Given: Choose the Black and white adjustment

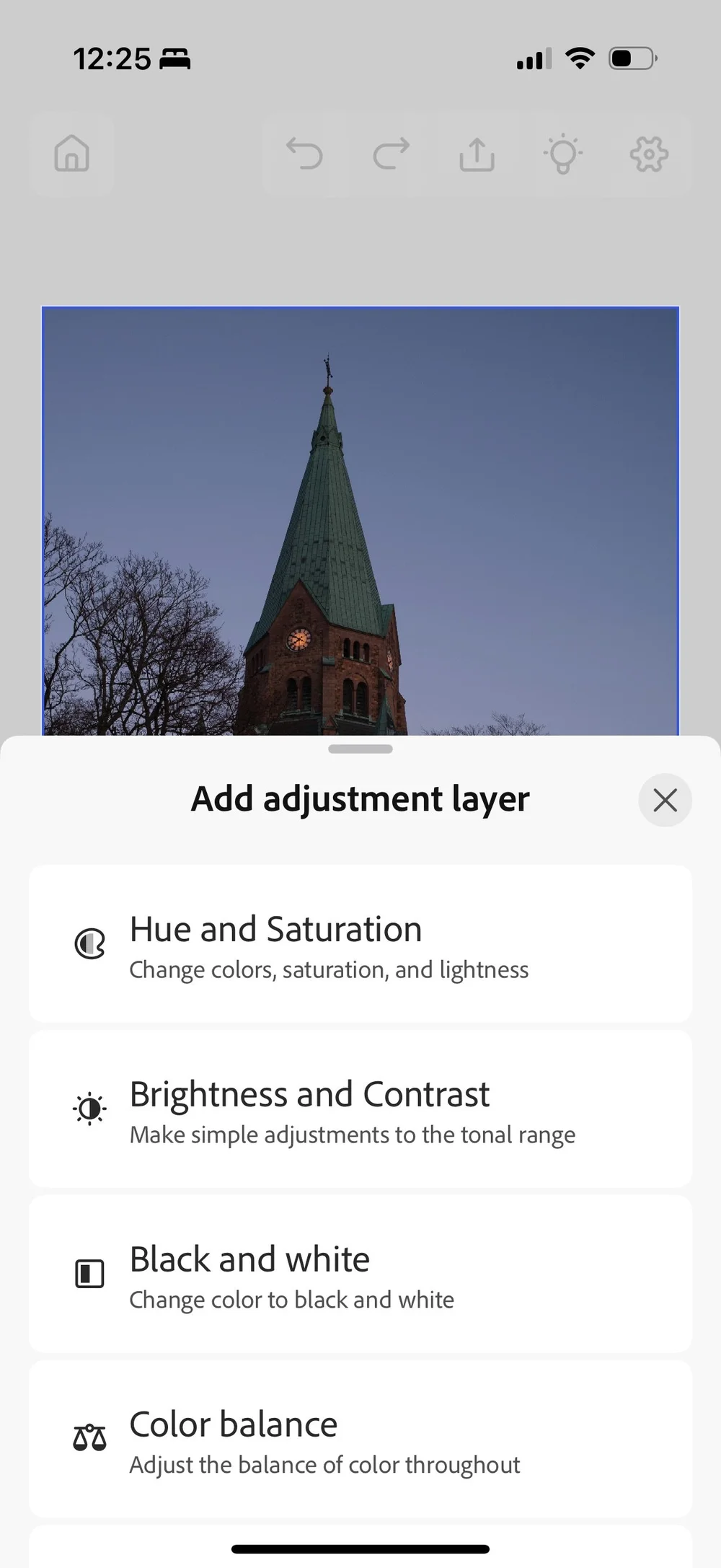Looking at the screenshot, I should coord(360,1274).
